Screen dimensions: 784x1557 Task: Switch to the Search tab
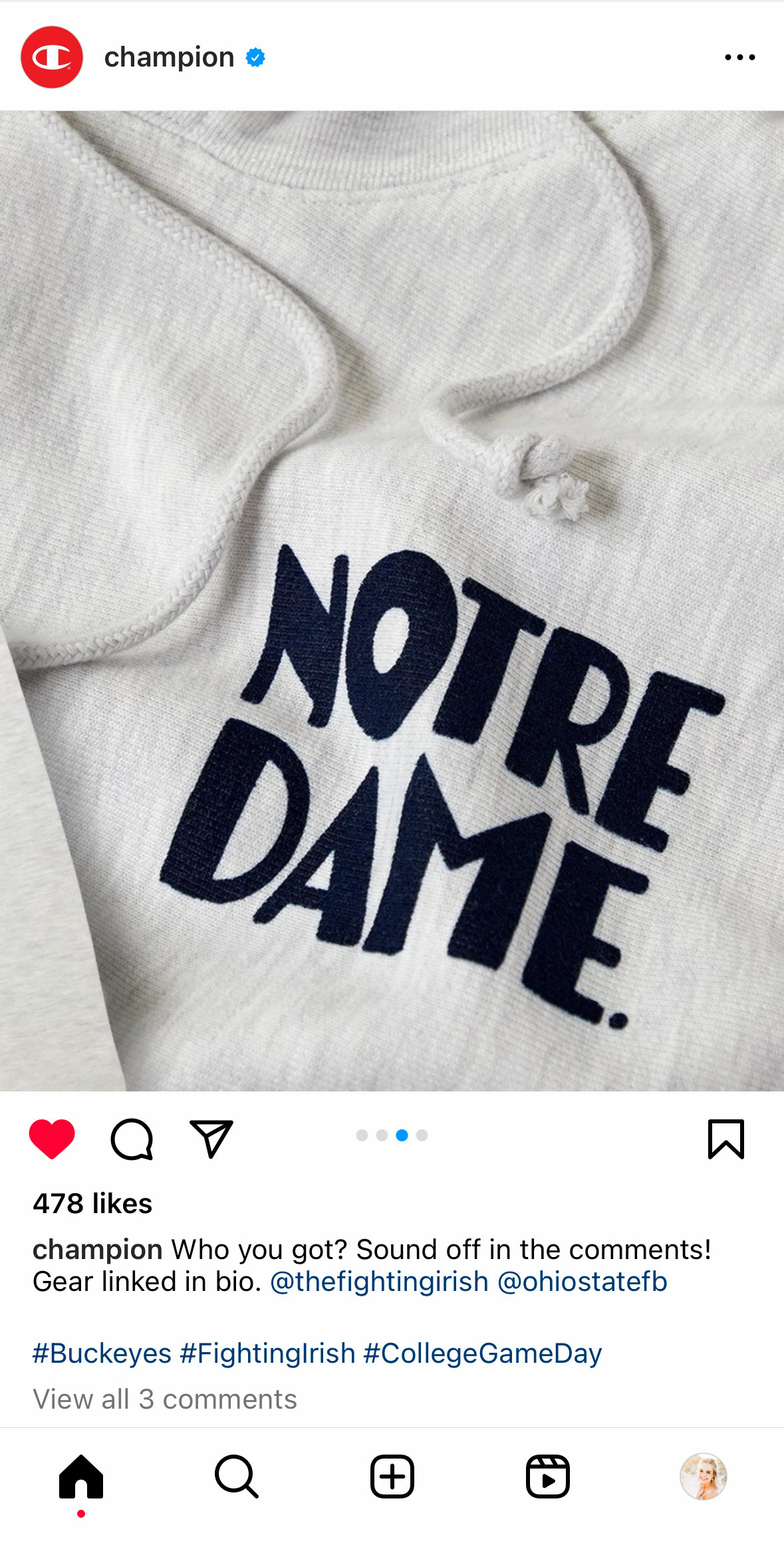(x=236, y=1477)
